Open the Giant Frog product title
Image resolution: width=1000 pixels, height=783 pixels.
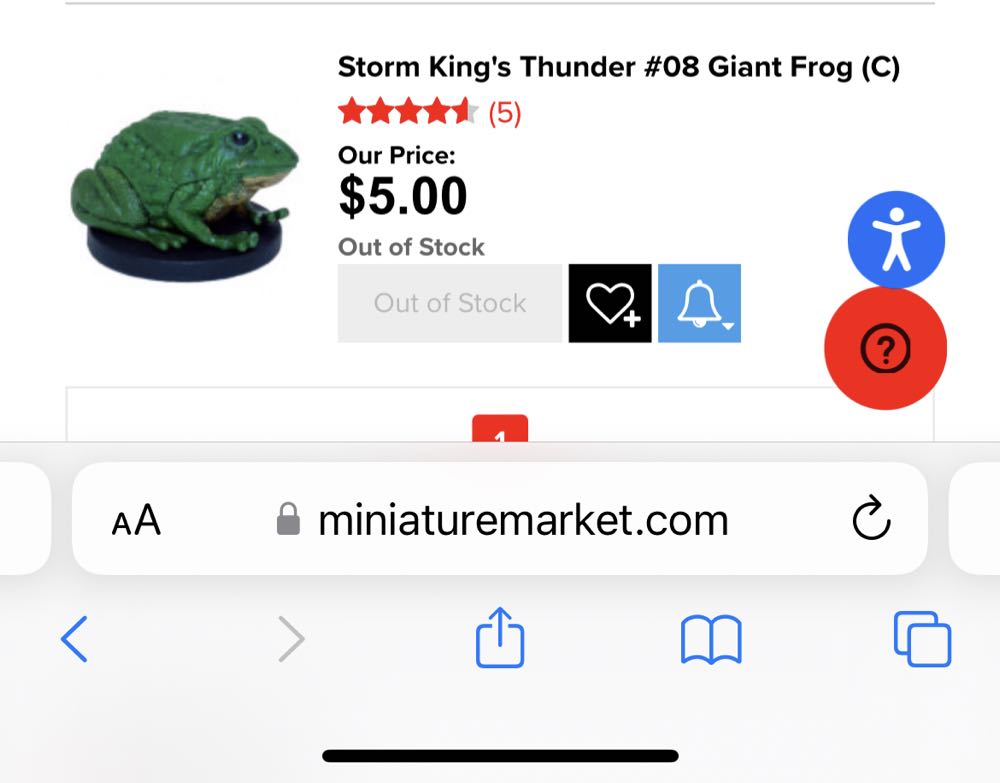(618, 68)
